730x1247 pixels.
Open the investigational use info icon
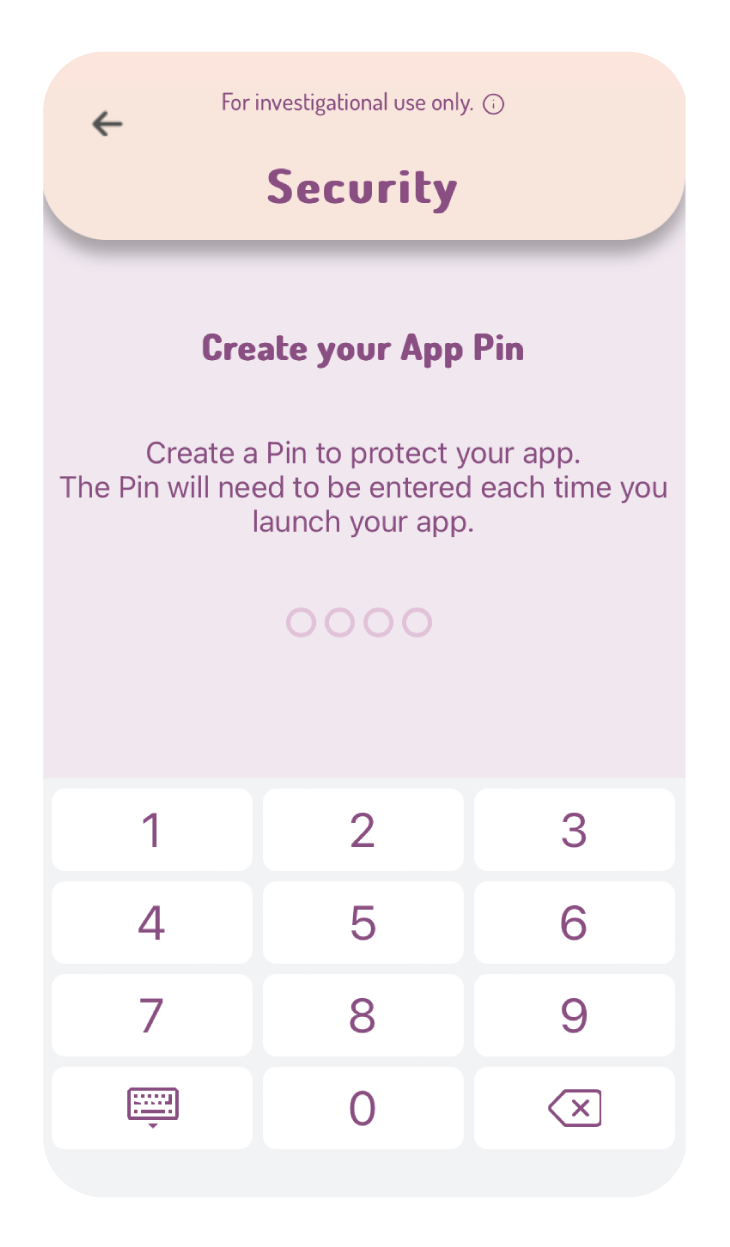coord(493,104)
